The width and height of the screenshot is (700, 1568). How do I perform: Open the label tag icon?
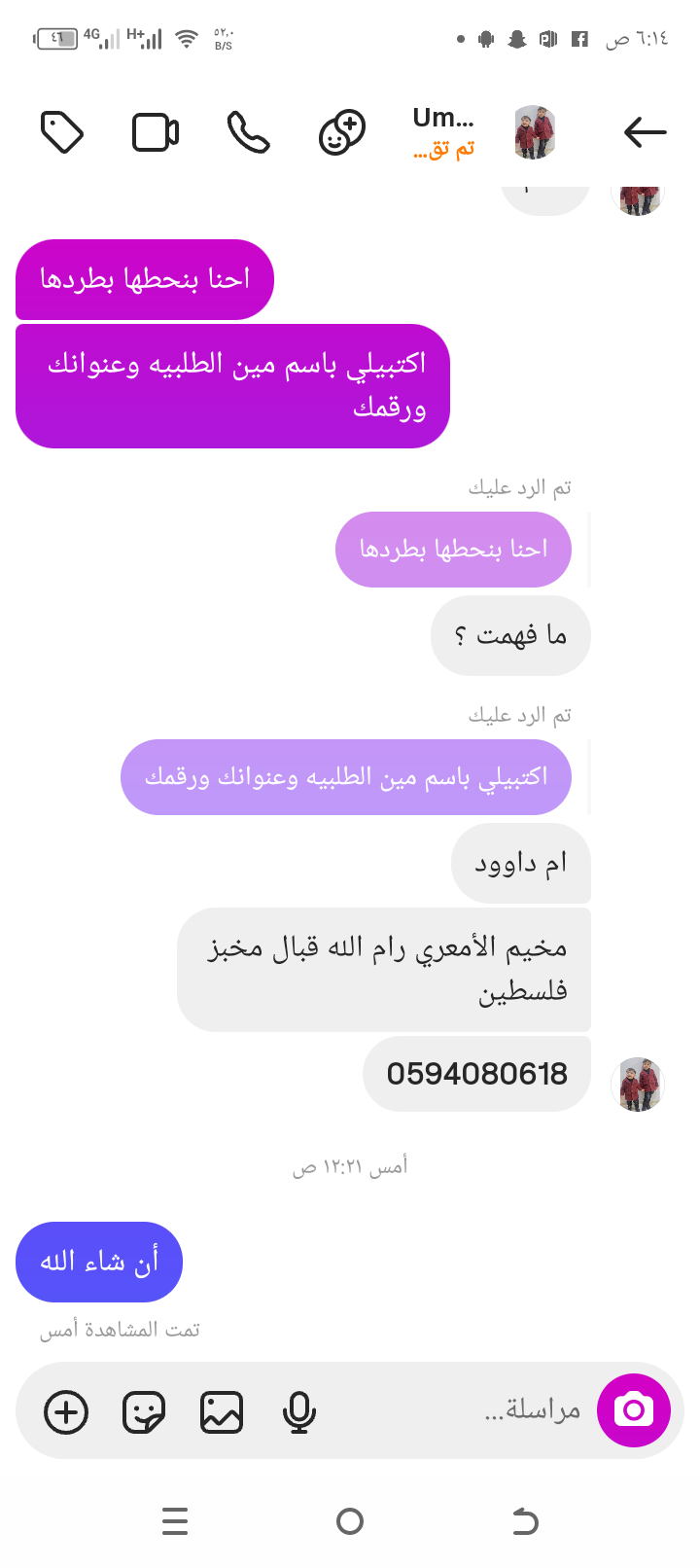click(62, 132)
